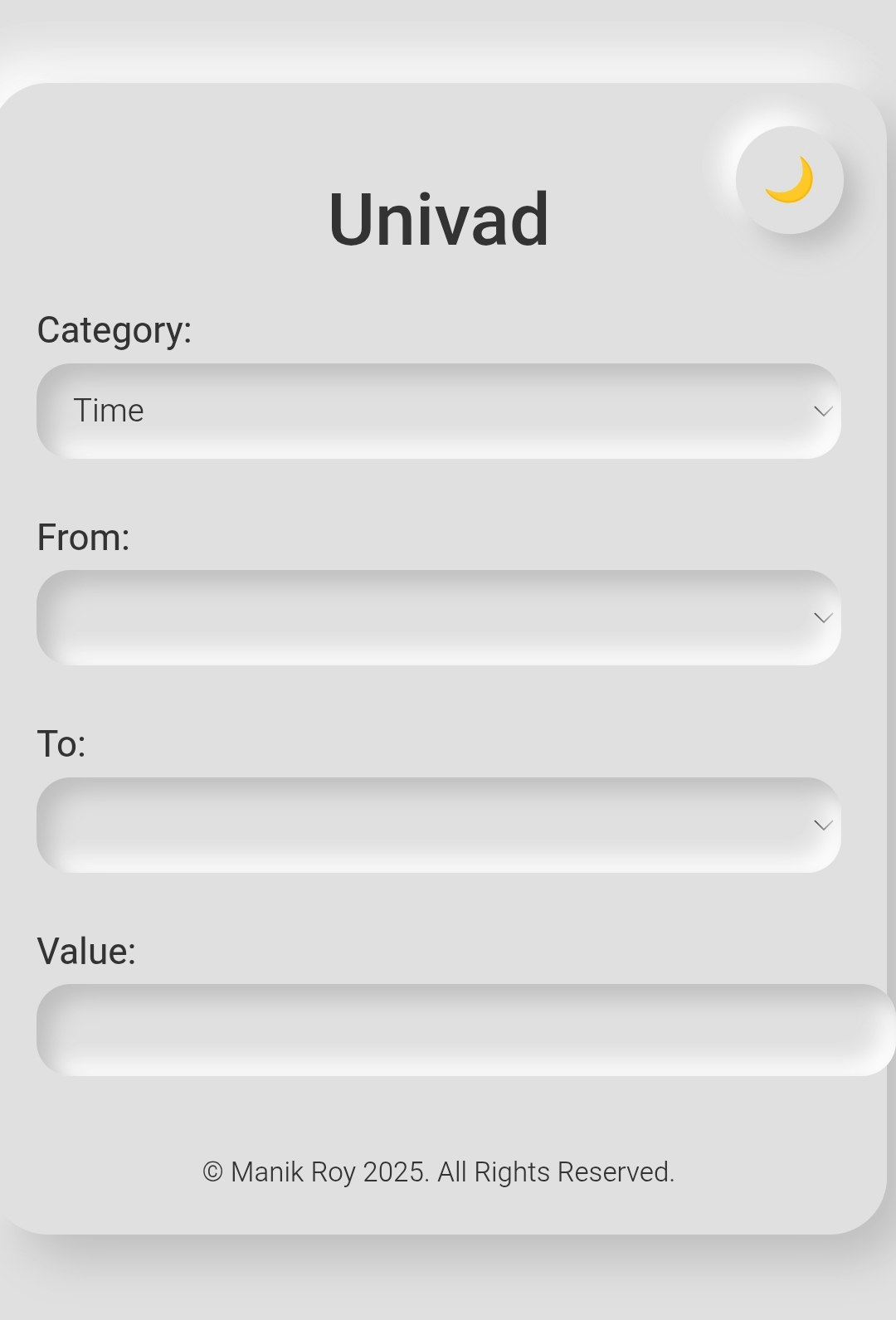Click the Univad title heading
This screenshot has width=896, height=1320.
(x=440, y=217)
